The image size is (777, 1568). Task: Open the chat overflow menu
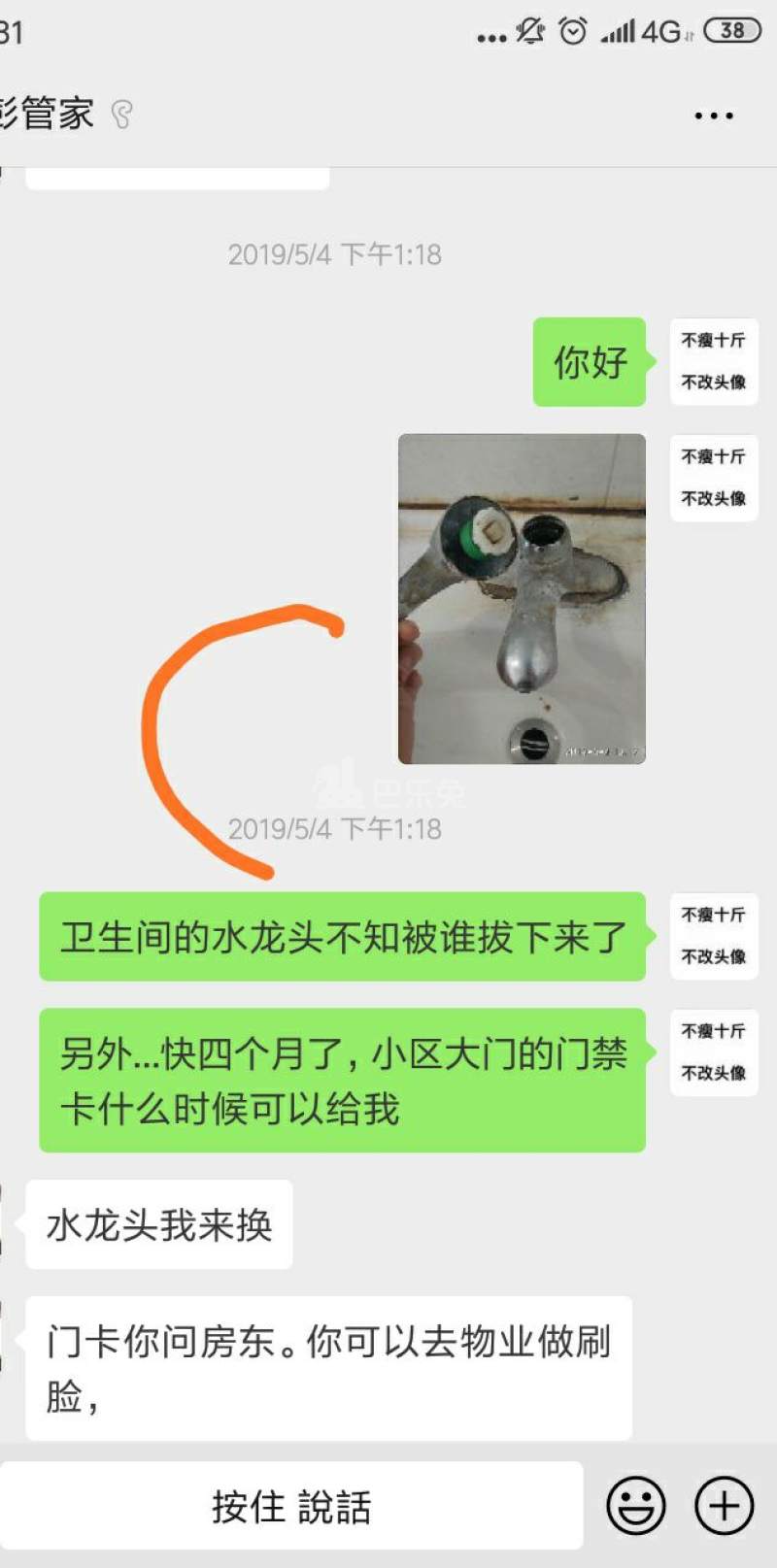[714, 116]
